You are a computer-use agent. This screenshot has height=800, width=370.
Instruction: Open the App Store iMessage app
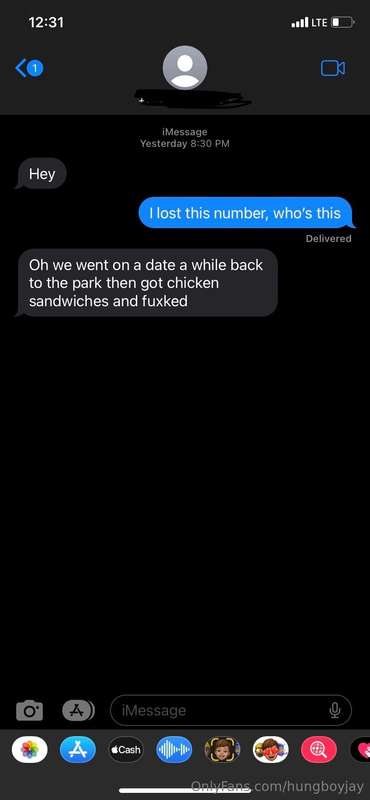pyautogui.click(x=78, y=749)
